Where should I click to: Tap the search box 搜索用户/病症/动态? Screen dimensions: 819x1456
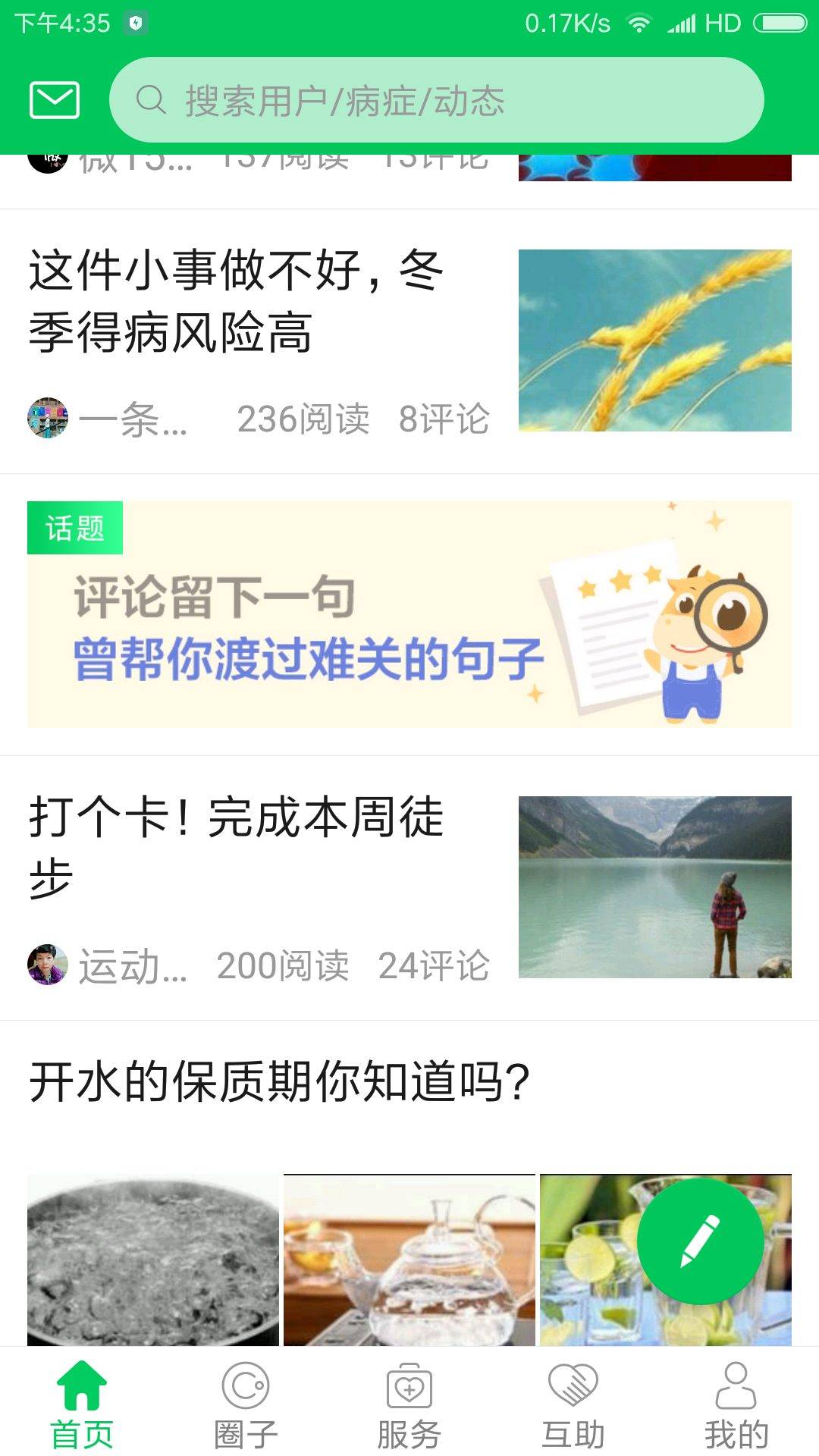pos(436,100)
